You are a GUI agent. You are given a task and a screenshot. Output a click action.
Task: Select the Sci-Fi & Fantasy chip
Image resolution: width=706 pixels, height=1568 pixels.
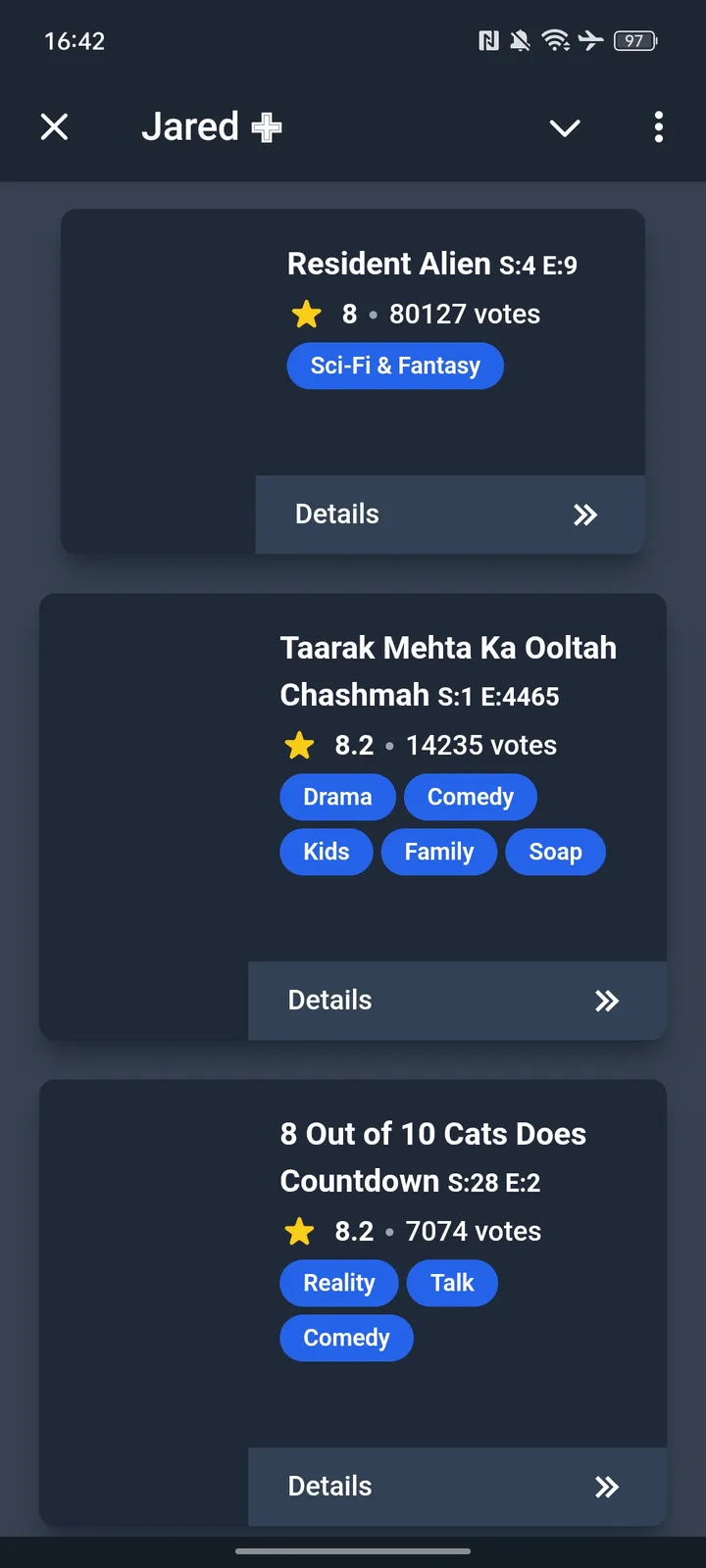point(395,366)
